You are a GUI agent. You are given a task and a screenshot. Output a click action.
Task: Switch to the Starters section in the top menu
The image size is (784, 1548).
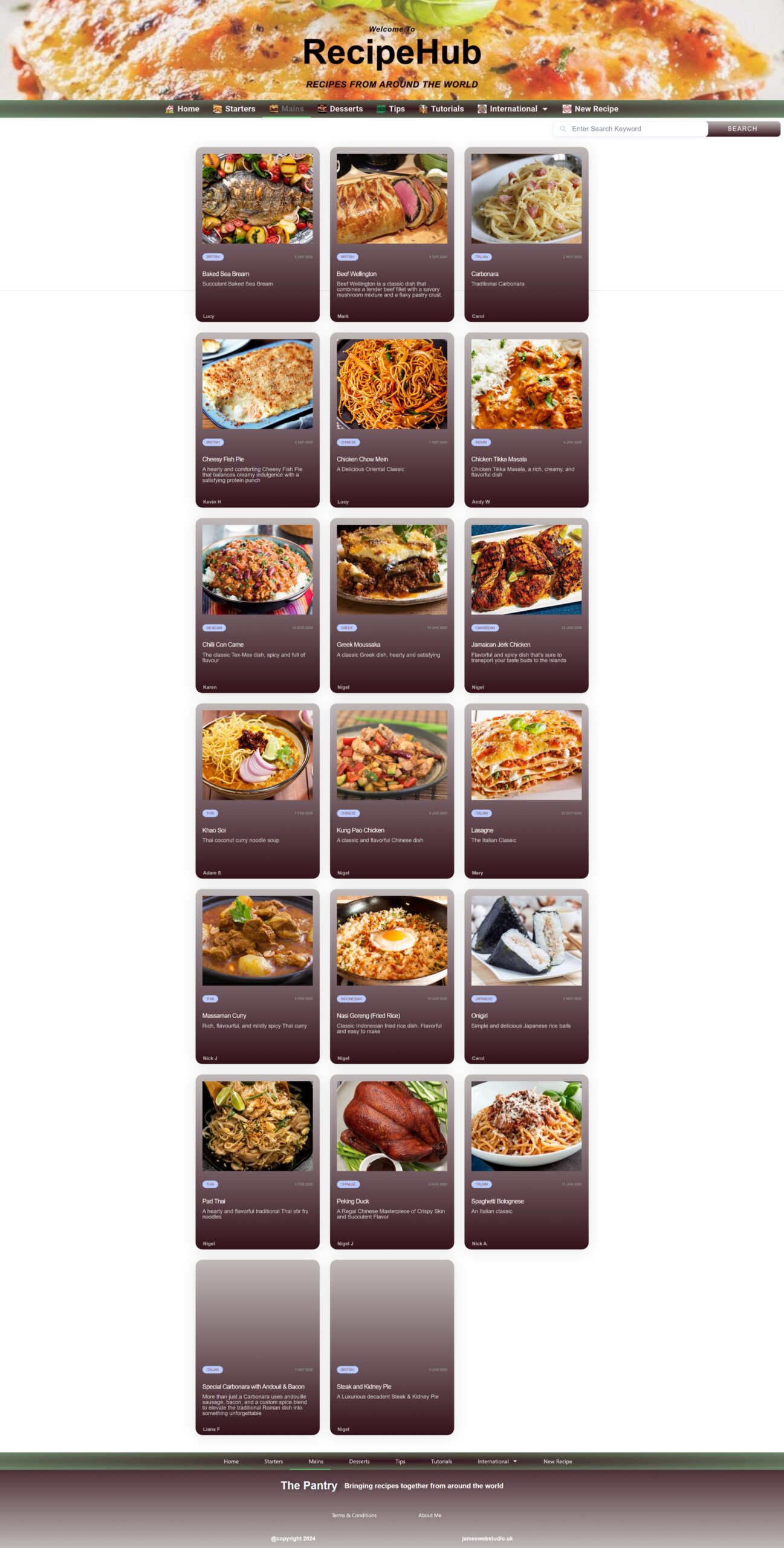tap(234, 109)
